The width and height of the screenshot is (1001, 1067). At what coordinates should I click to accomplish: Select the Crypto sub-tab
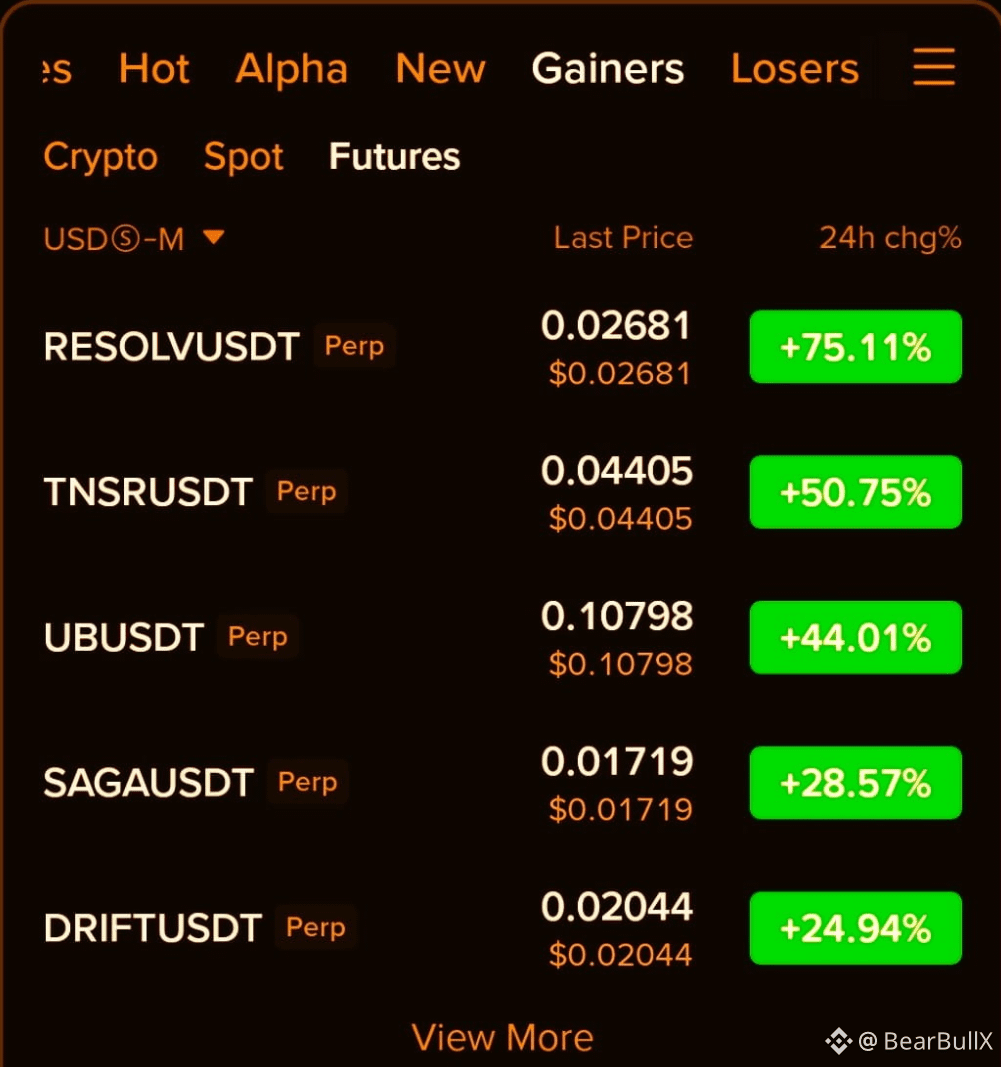point(101,157)
